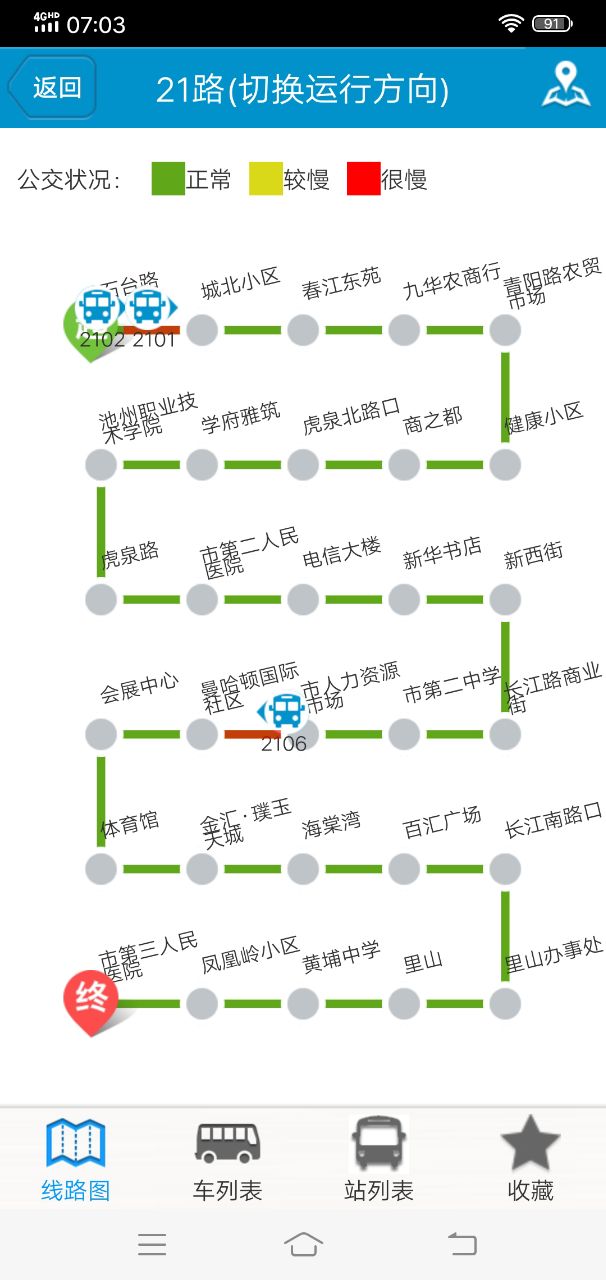This screenshot has width=606, height=1280.
Task: Select the 电信大楼 station node
Action: point(303,599)
